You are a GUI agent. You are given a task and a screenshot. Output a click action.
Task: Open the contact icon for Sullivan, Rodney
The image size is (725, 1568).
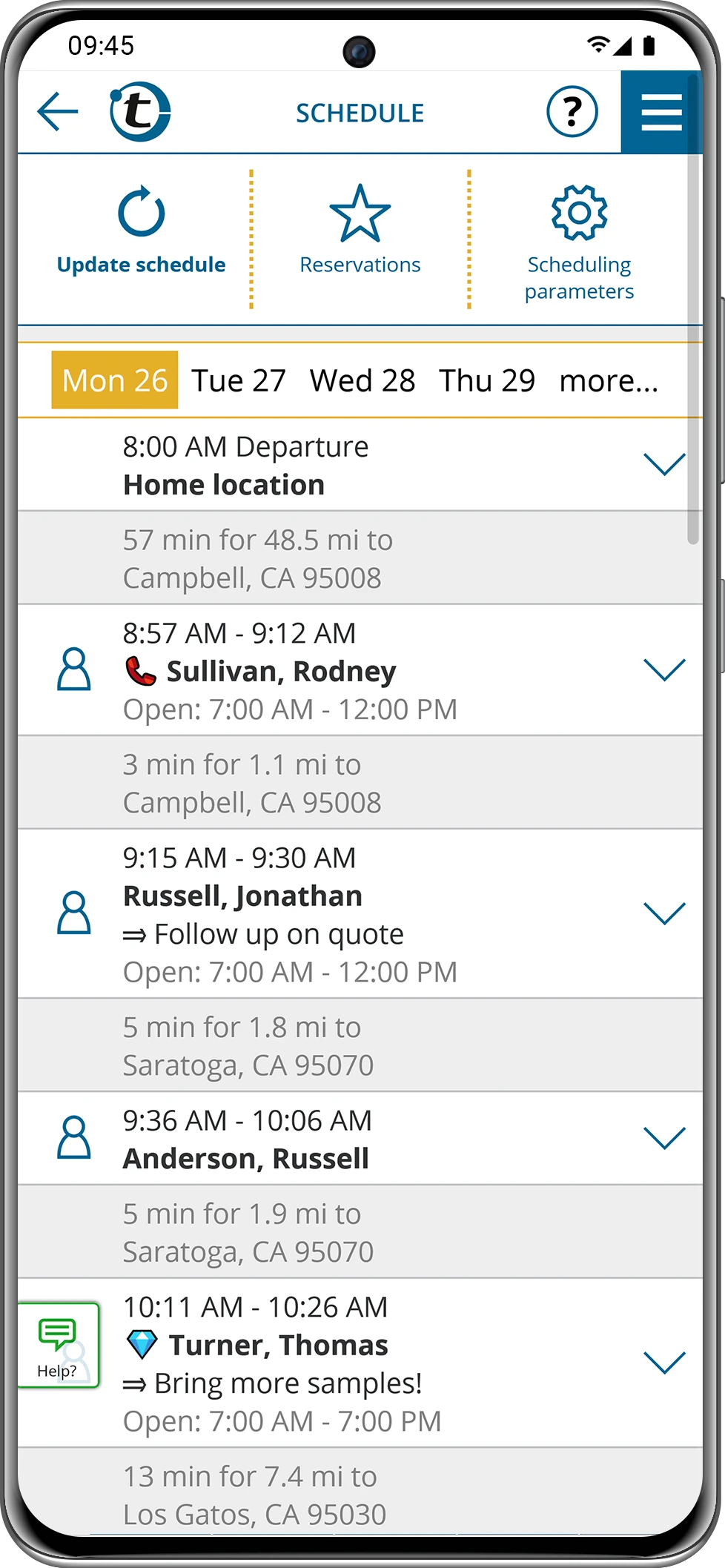pyautogui.click(x=74, y=669)
